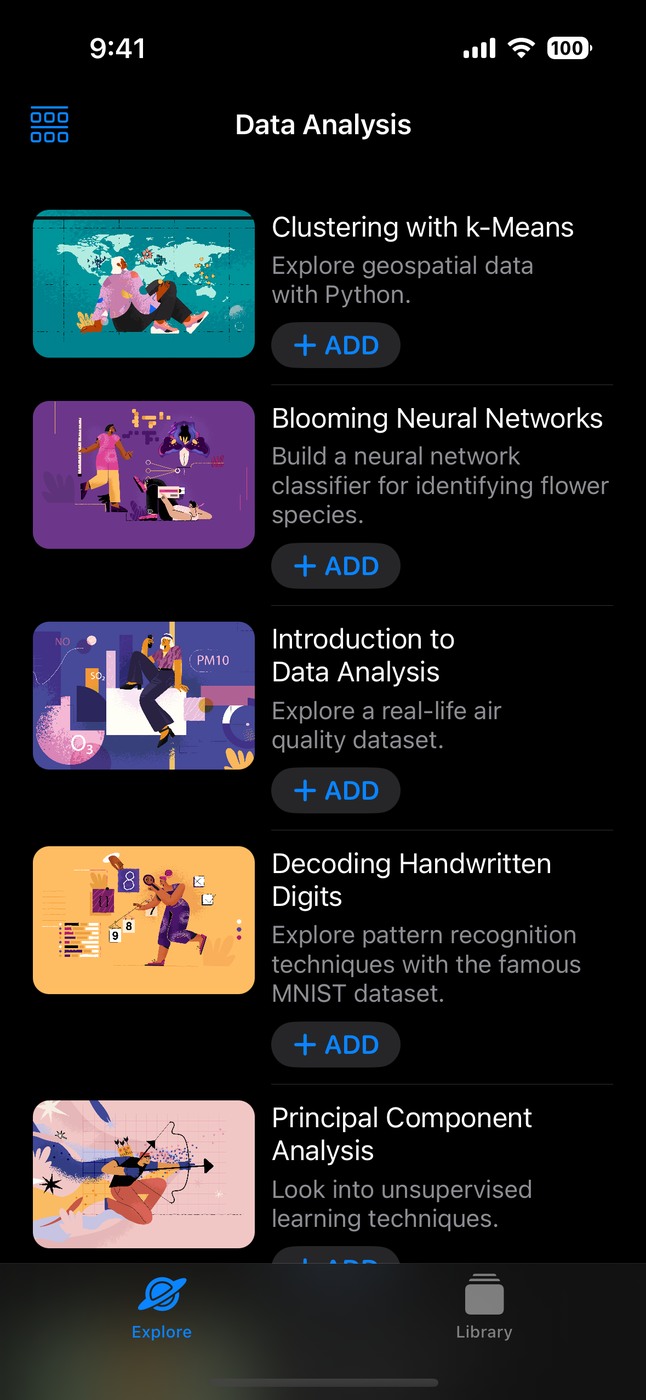
Task: Add Clustering with k-Means
Action: click(x=336, y=346)
